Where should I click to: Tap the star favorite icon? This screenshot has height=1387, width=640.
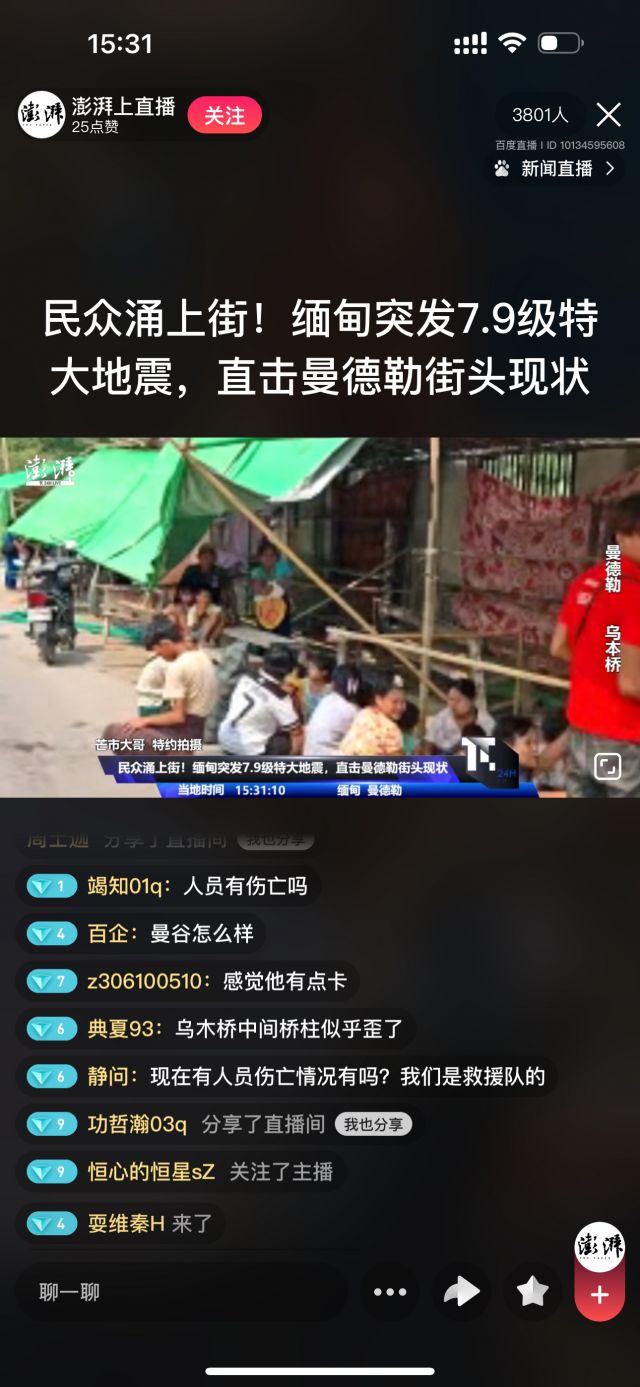[532, 1292]
